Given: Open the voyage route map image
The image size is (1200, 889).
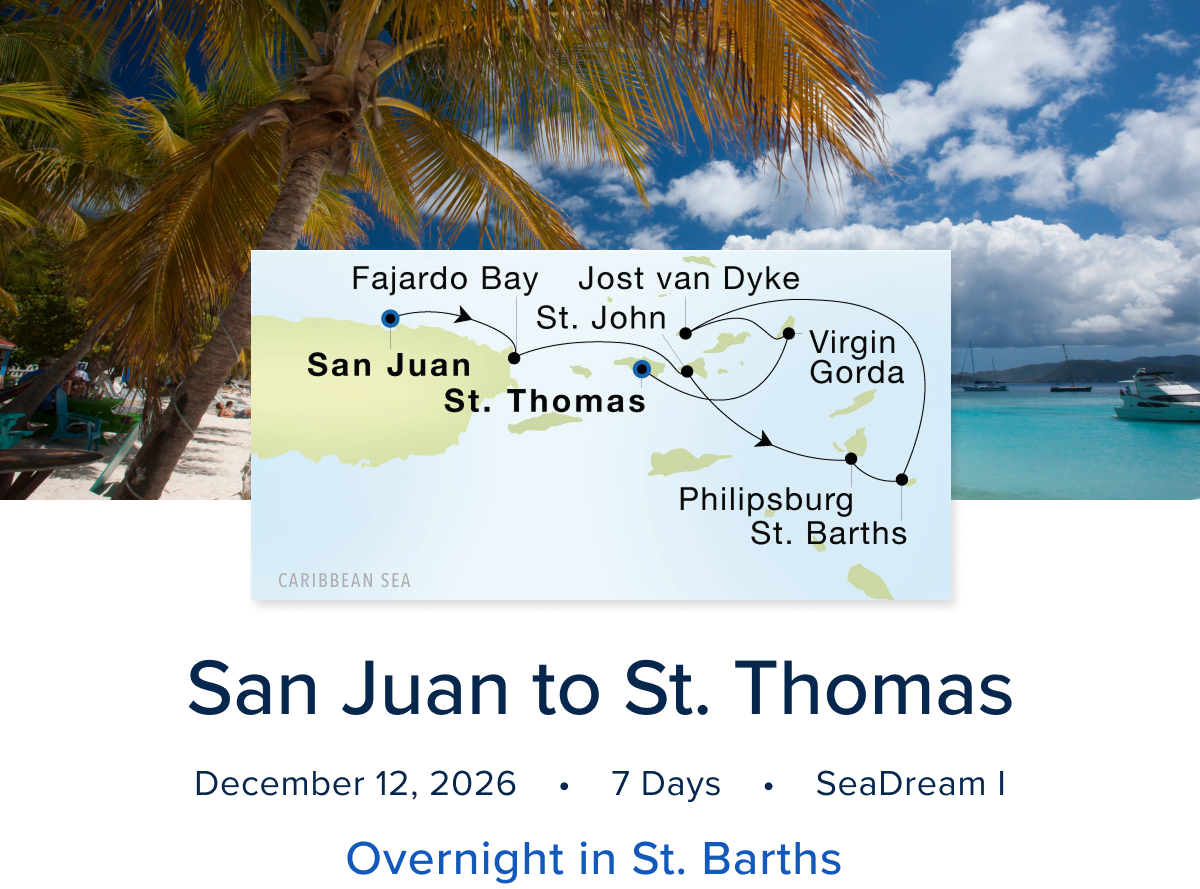Looking at the screenshot, I should click(x=600, y=425).
